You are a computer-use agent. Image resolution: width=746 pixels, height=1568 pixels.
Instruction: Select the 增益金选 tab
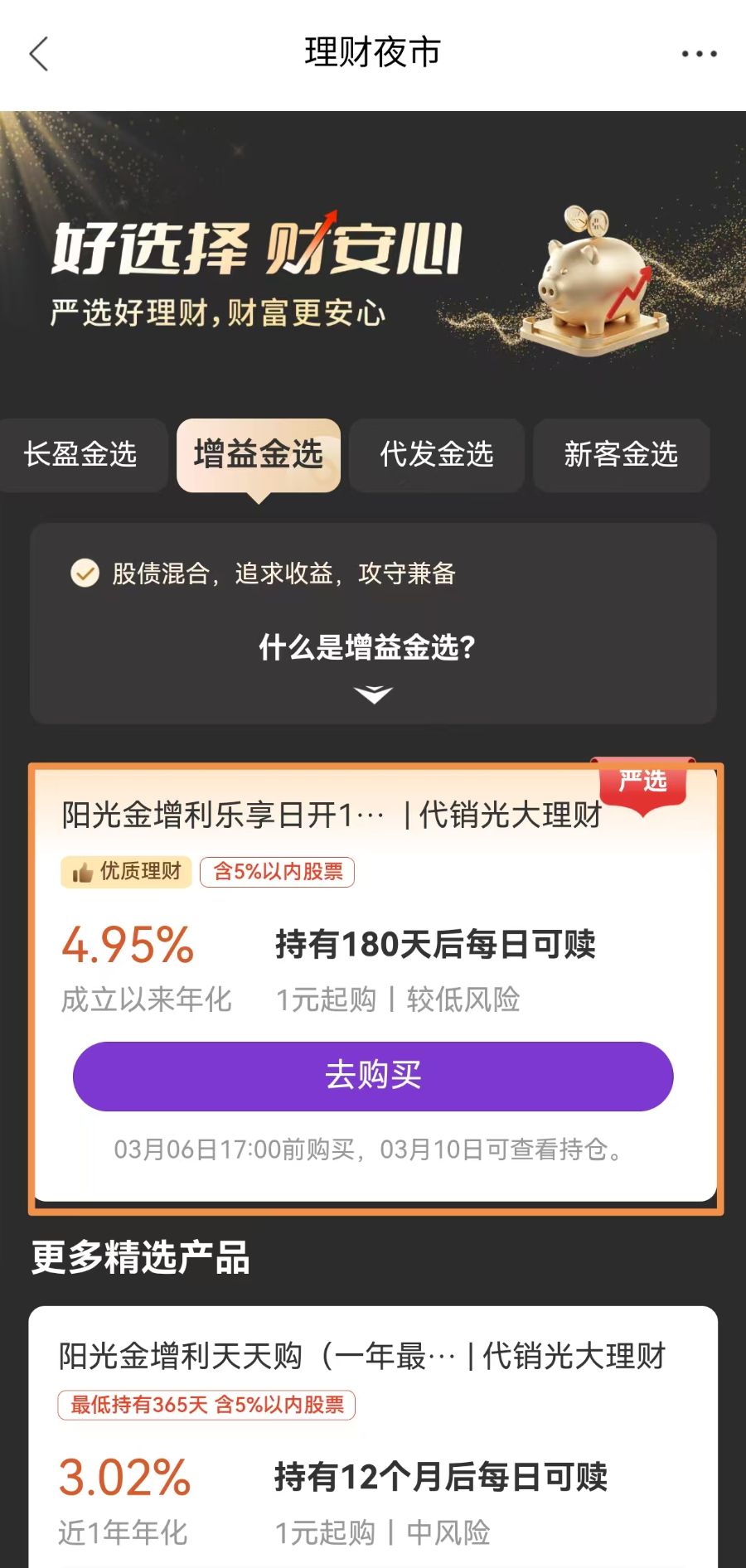(259, 455)
